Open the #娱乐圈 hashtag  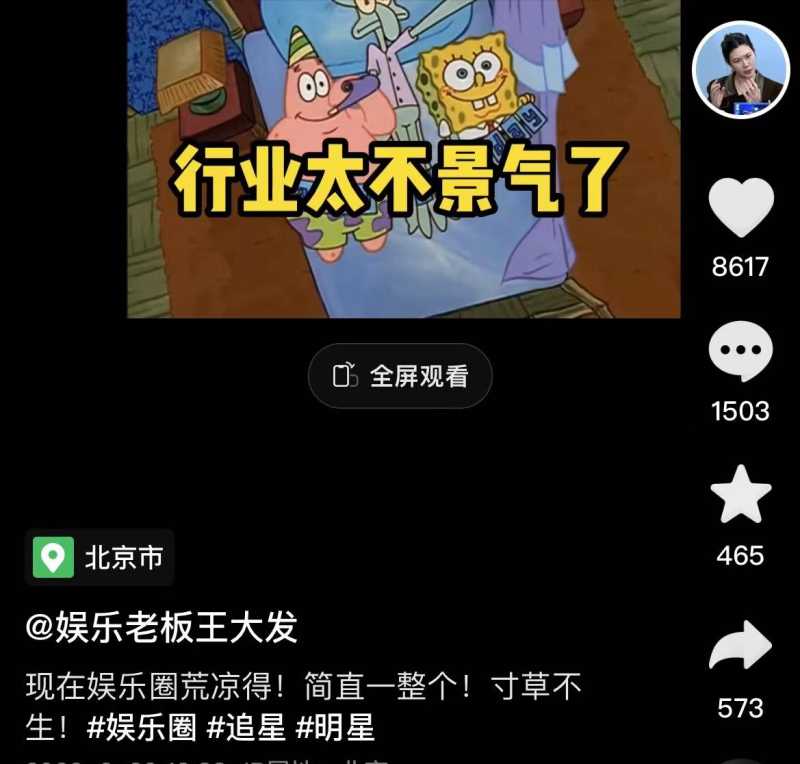(x=142, y=727)
